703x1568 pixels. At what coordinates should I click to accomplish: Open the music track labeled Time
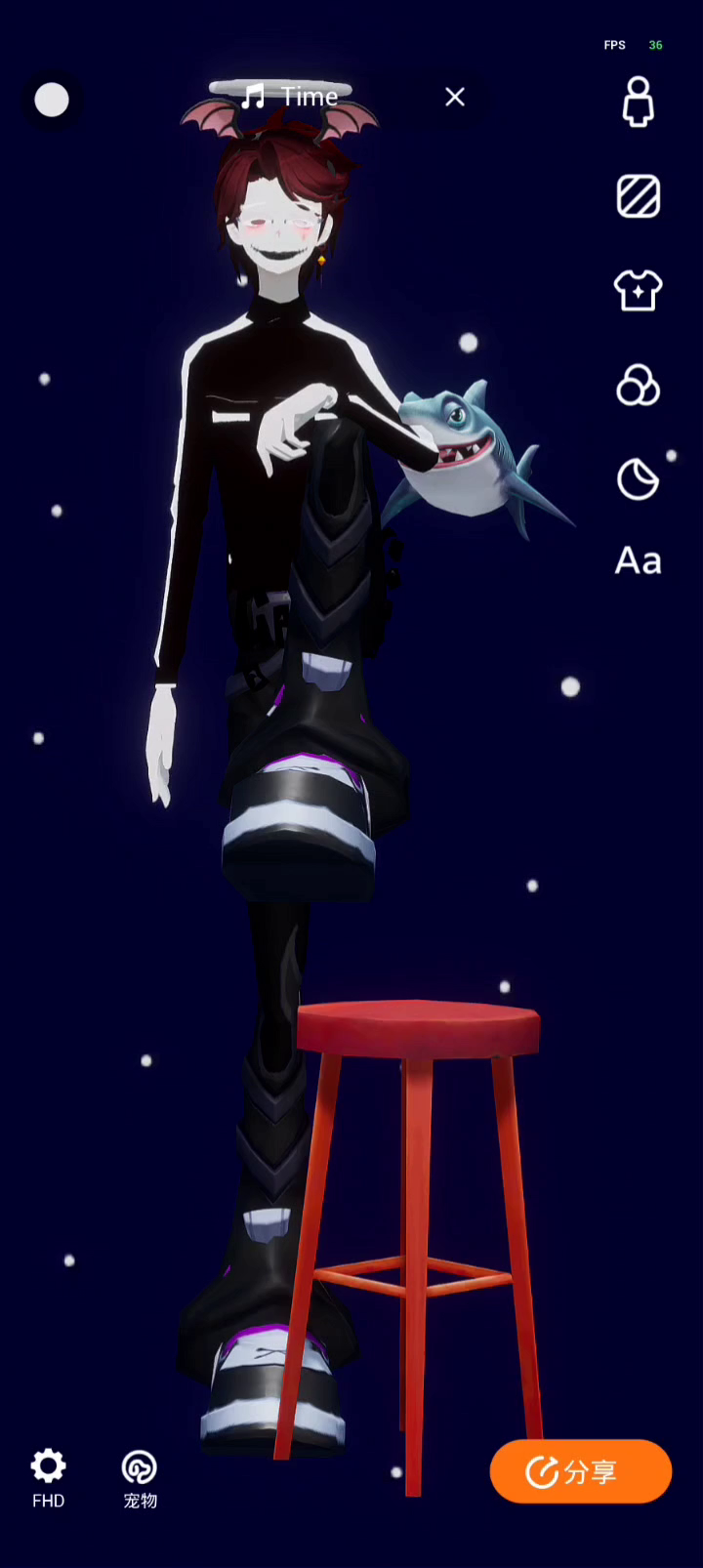[289, 97]
